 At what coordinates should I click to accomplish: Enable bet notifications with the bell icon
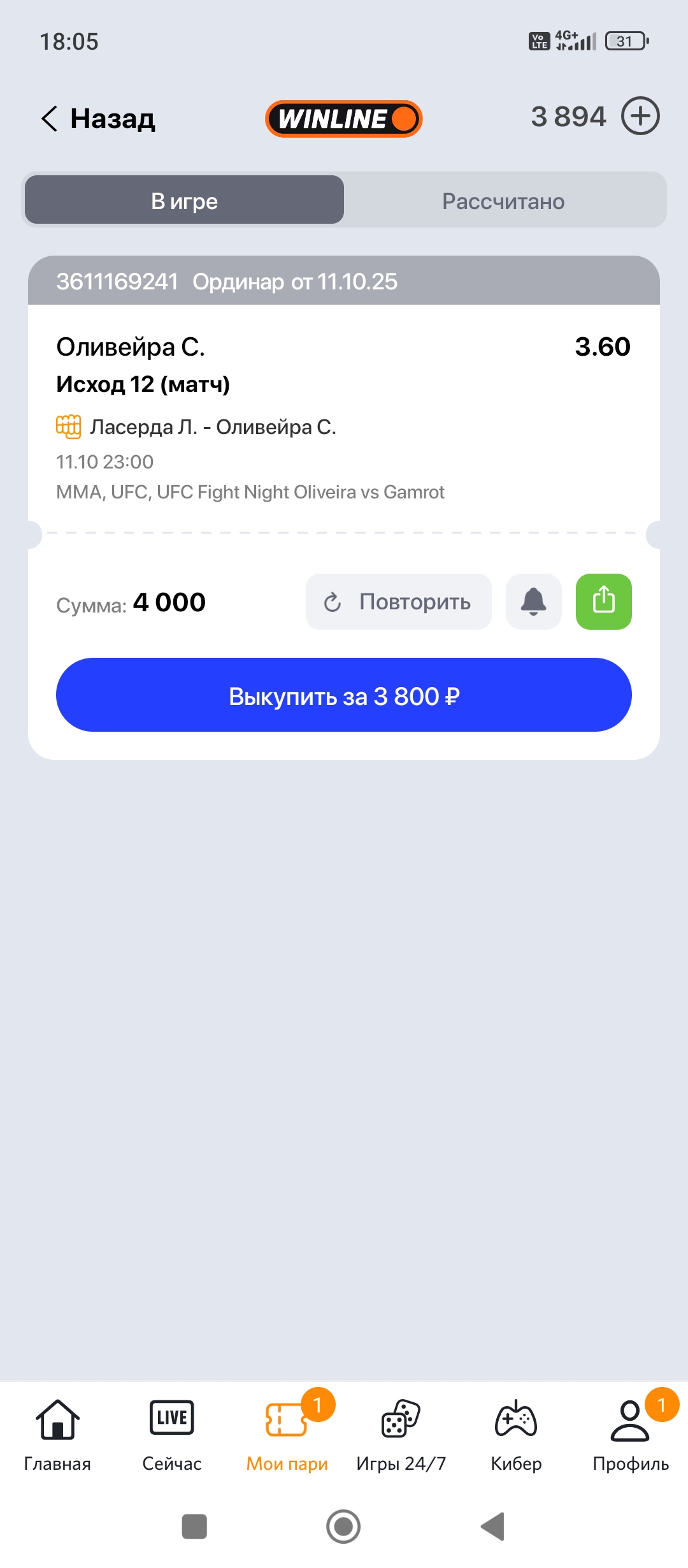534,602
